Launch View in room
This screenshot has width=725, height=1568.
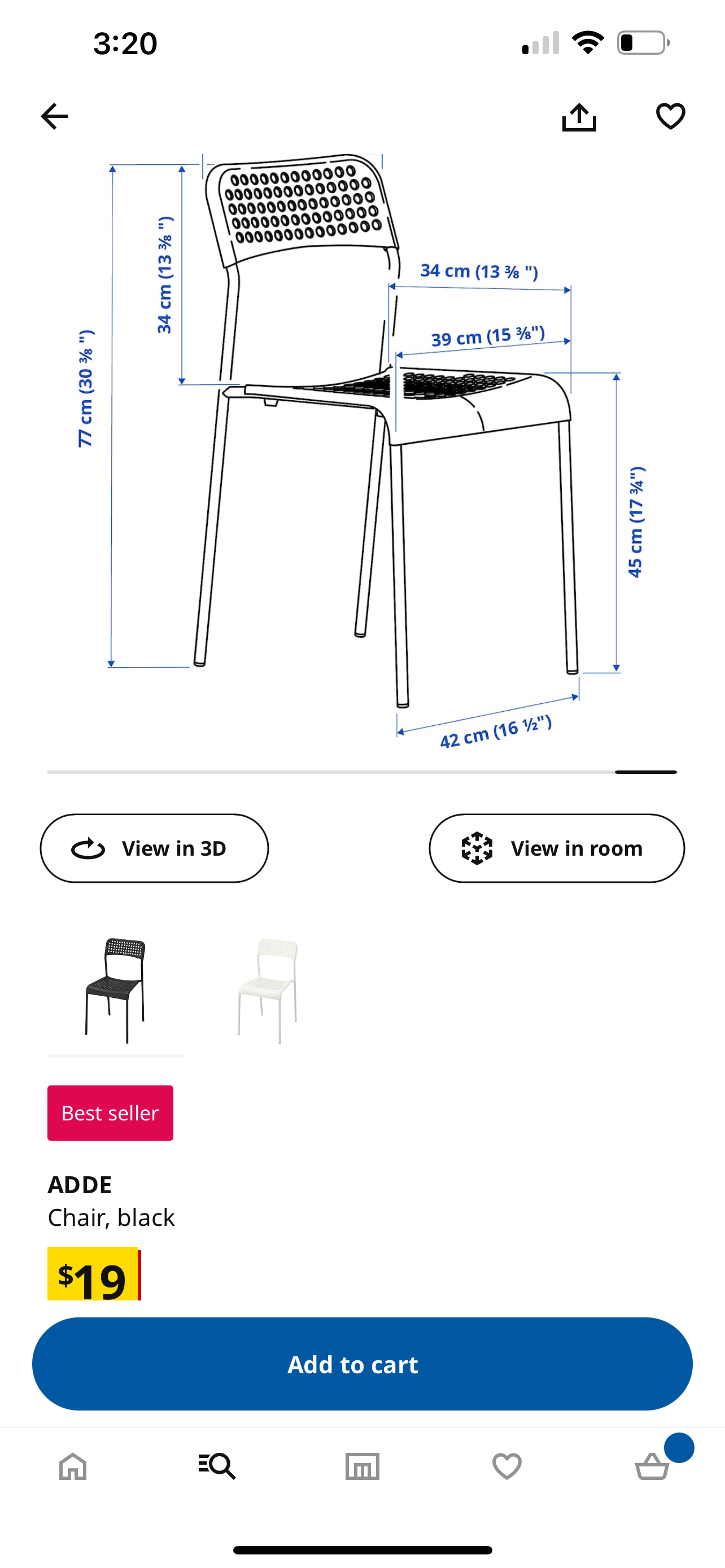pyautogui.click(x=556, y=848)
